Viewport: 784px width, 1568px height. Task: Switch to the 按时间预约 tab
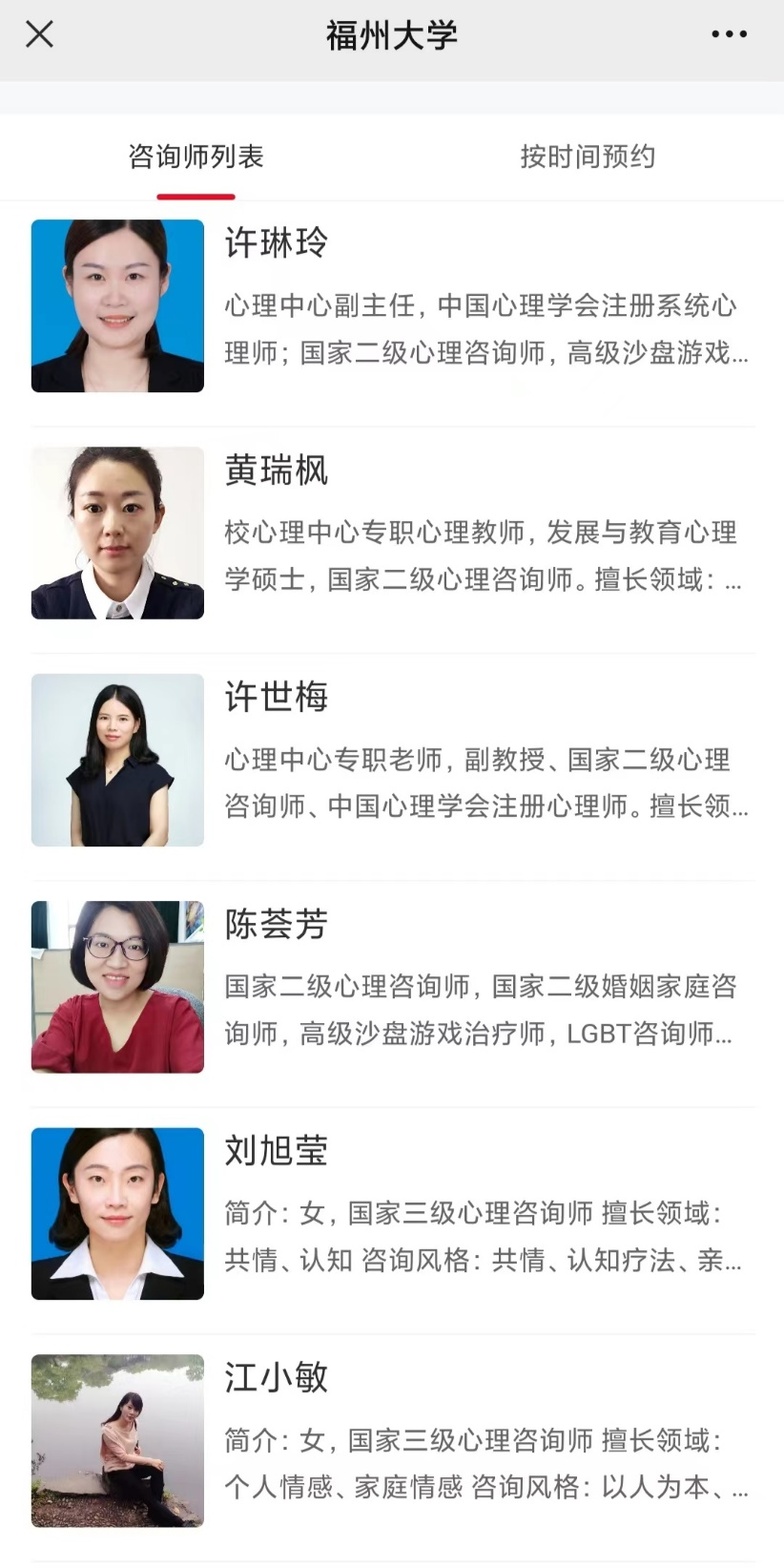[588, 157]
